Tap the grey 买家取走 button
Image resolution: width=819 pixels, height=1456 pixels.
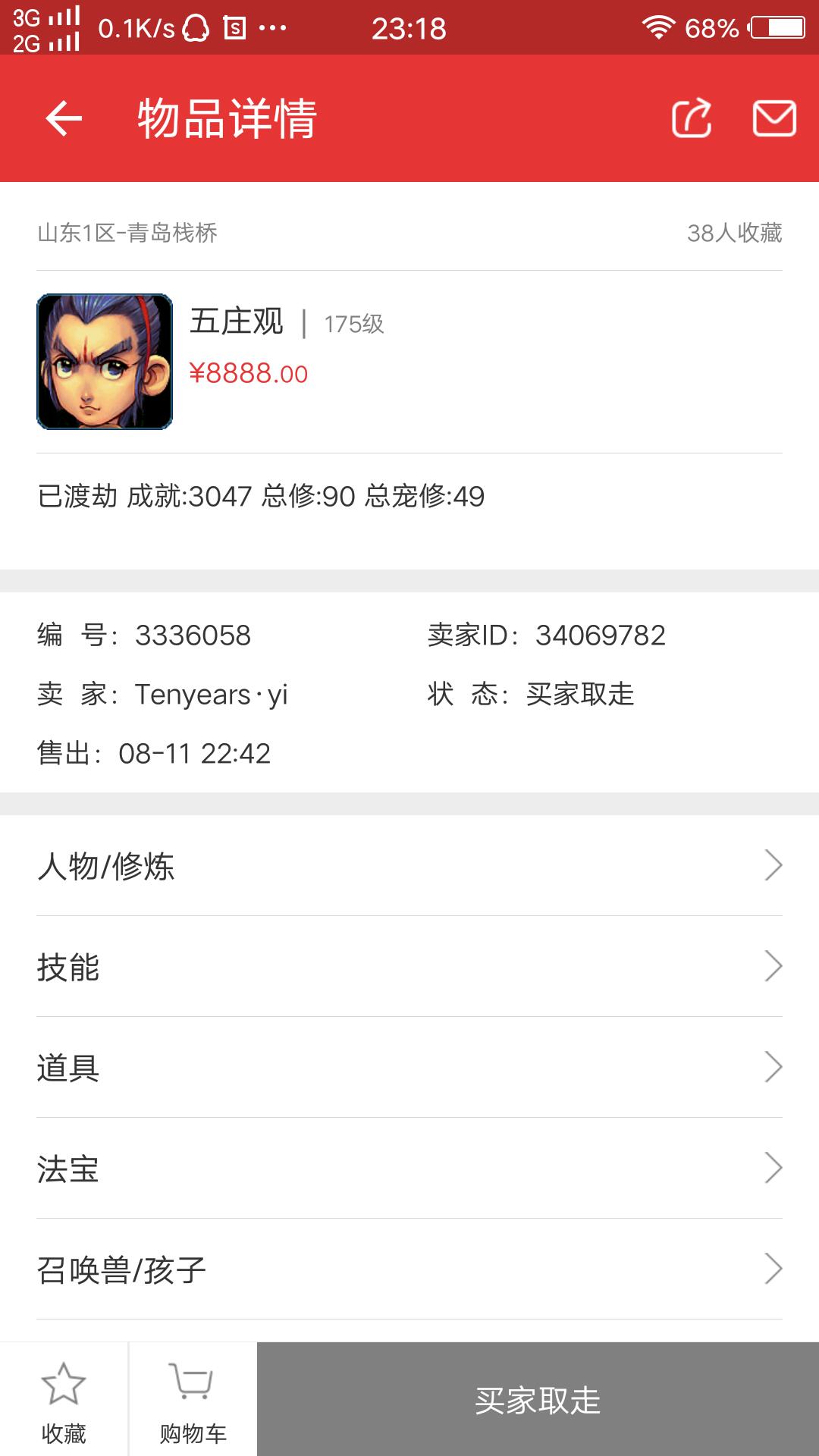538,1400
